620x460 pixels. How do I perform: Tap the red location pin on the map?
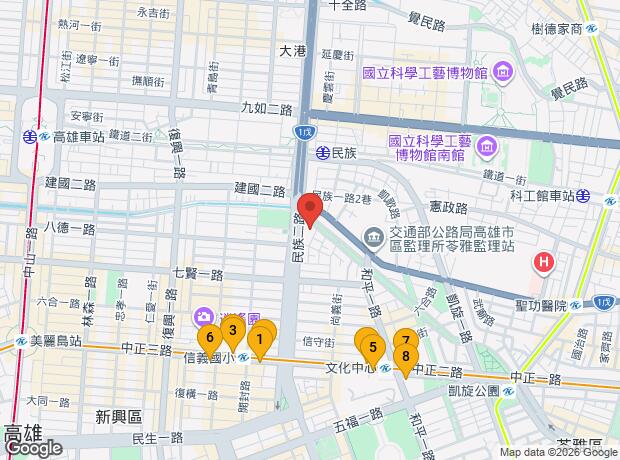point(310,209)
